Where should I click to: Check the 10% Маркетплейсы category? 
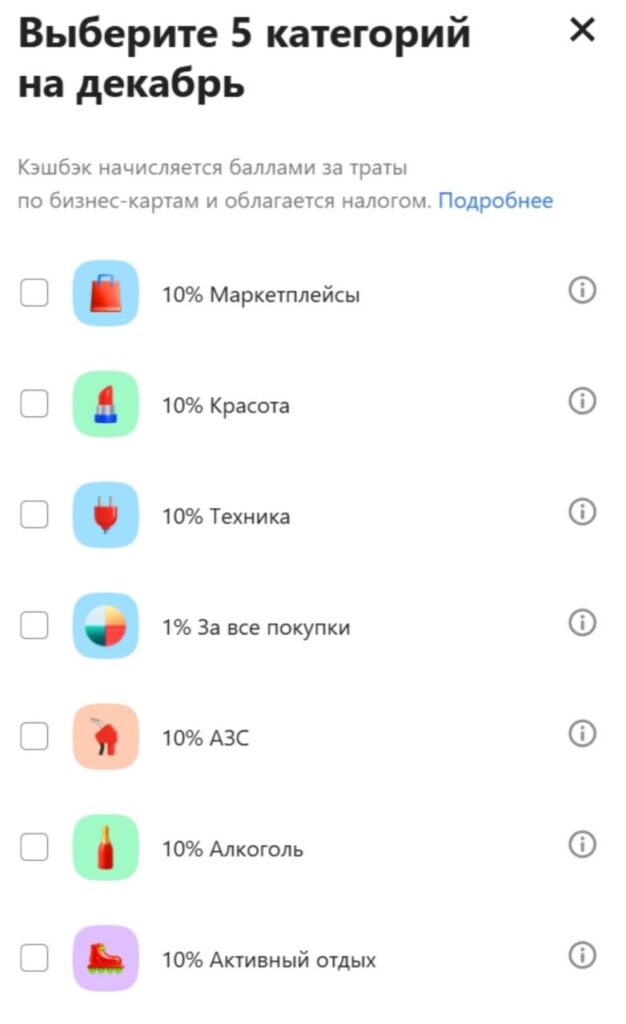[34, 293]
